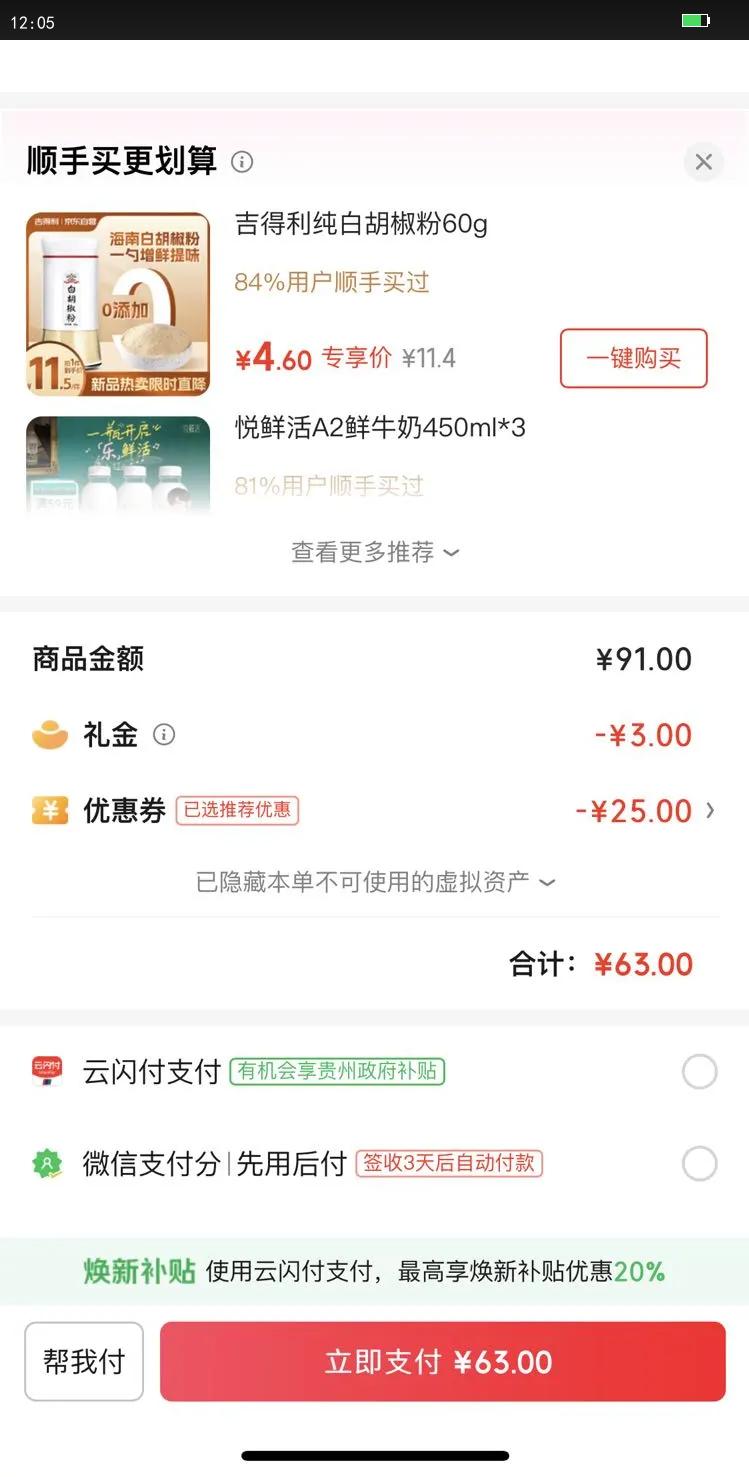Image resolution: width=749 pixels, height=1477 pixels.
Task: Tap the 帮我付 button
Action: pos(84,1361)
